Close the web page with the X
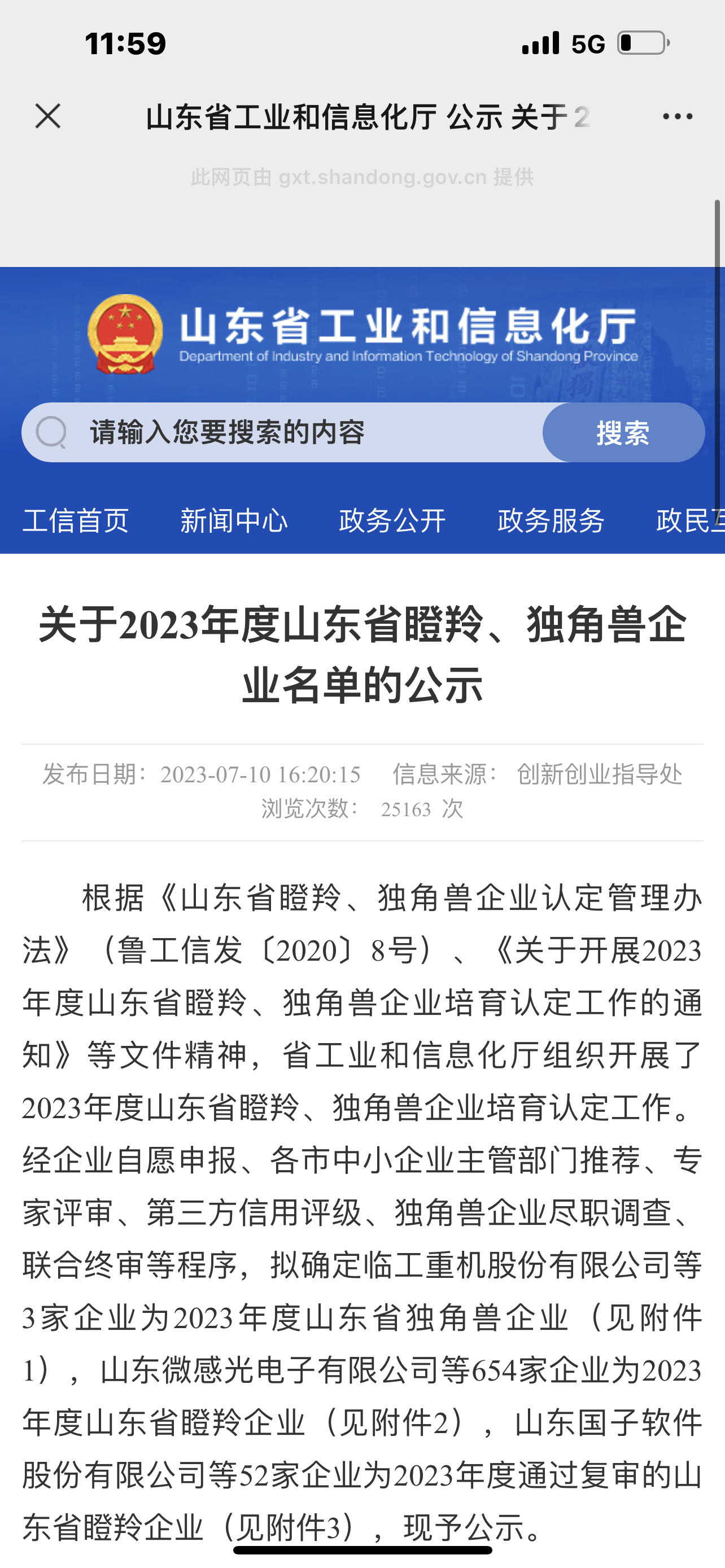This screenshot has width=725, height=1568. point(48,116)
